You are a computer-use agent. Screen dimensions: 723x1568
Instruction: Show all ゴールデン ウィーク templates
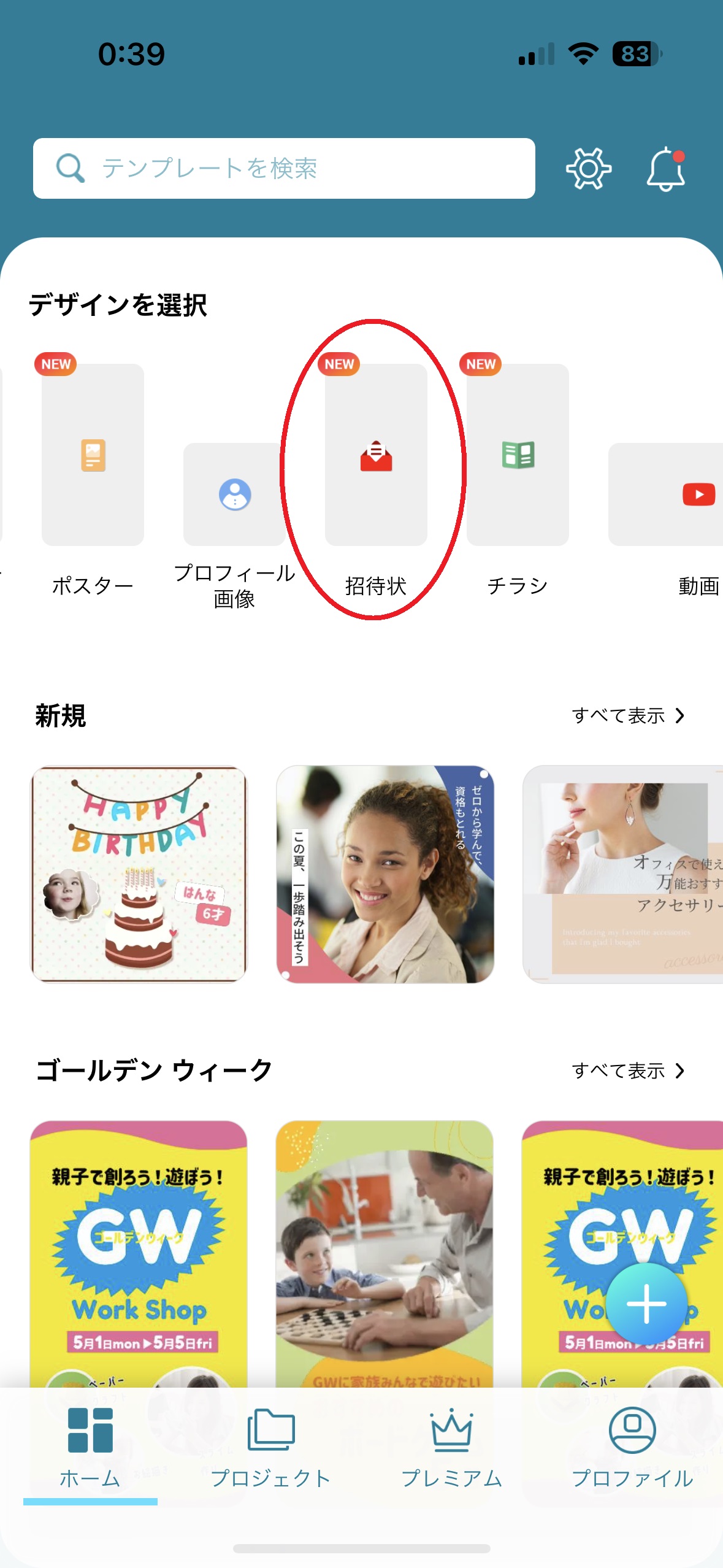click(628, 1070)
